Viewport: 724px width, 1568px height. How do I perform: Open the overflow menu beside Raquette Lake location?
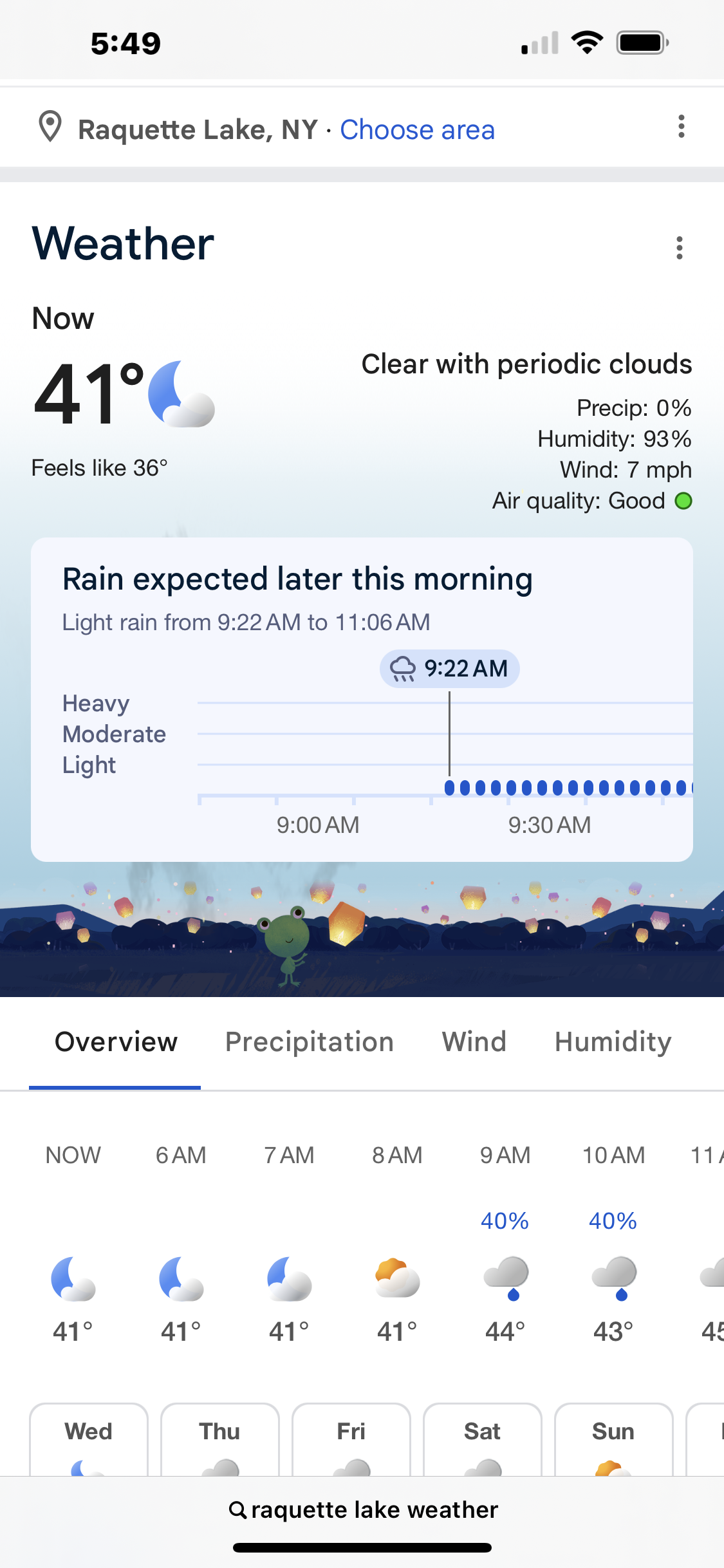[x=681, y=127]
